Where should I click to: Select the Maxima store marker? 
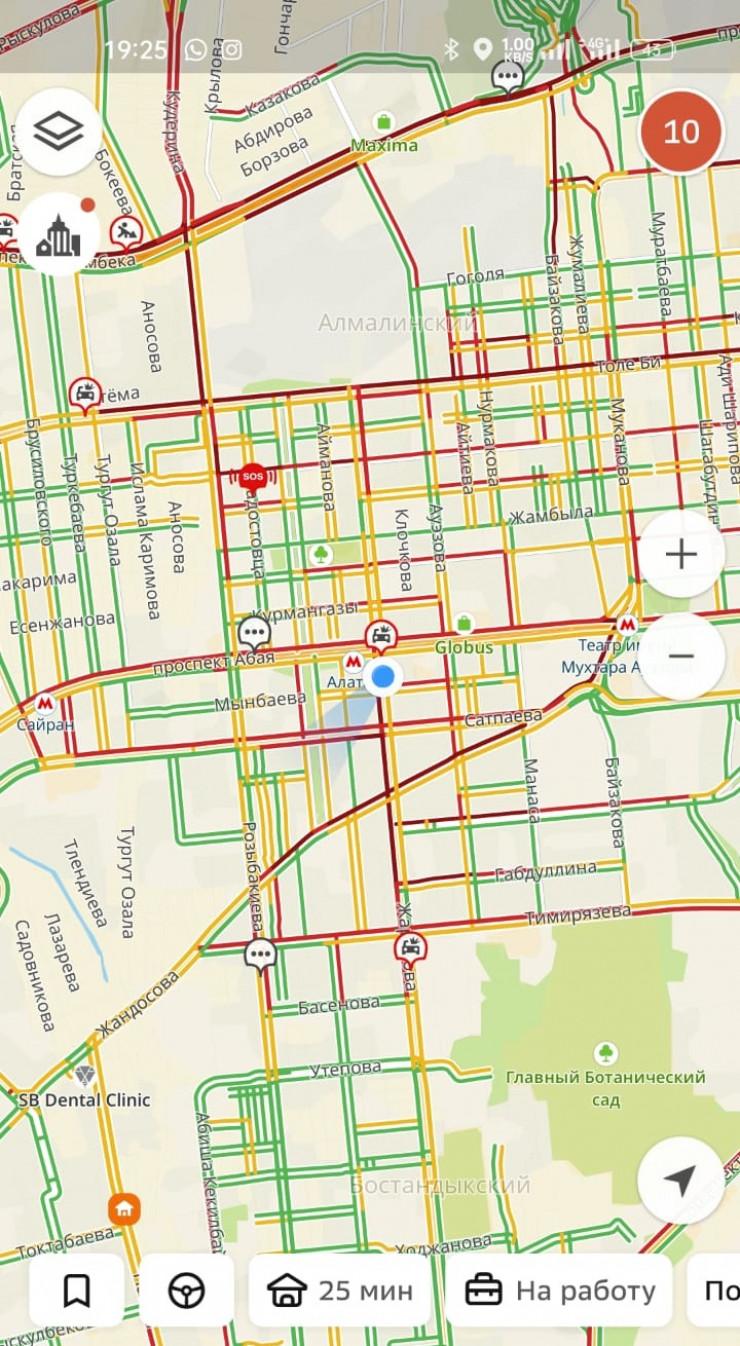click(383, 123)
